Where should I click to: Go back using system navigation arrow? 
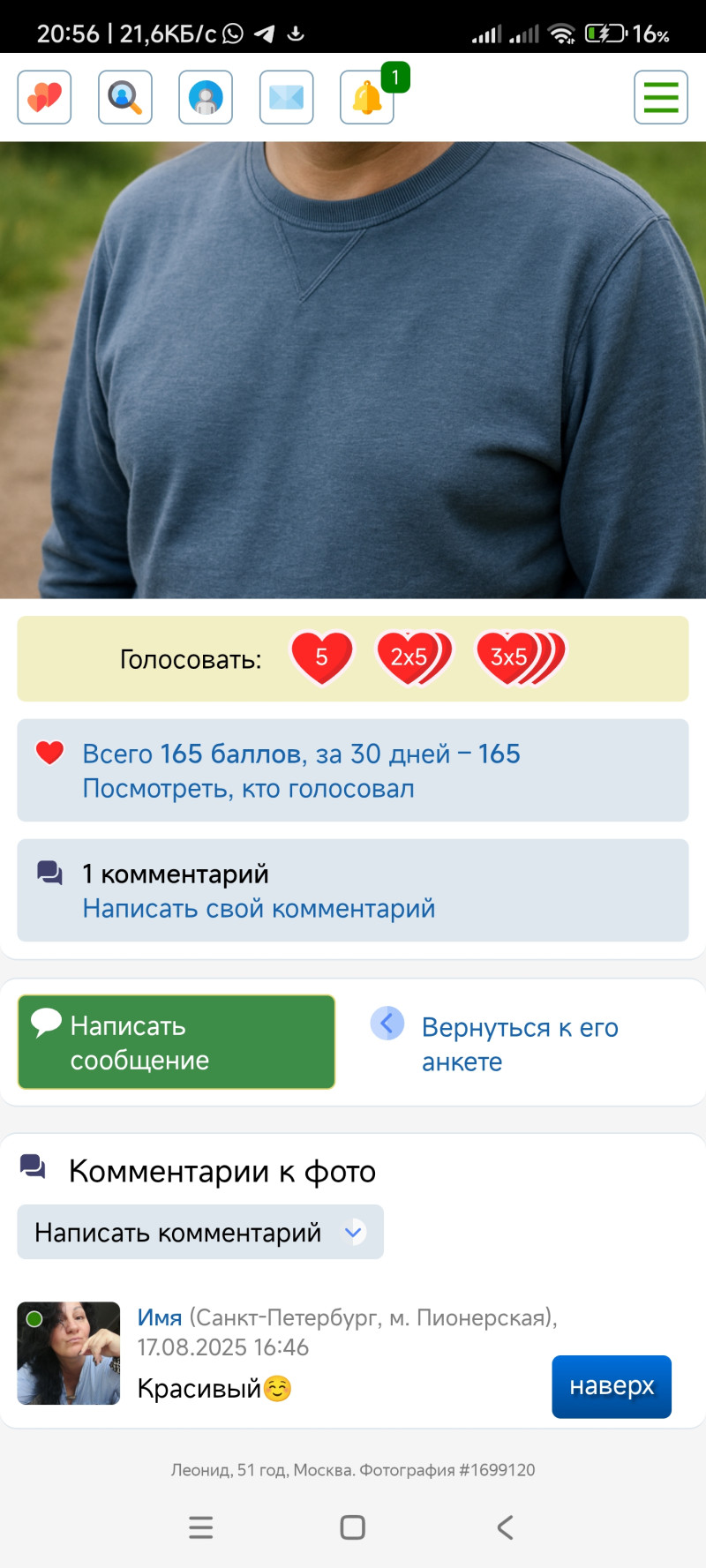tap(505, 1527)
